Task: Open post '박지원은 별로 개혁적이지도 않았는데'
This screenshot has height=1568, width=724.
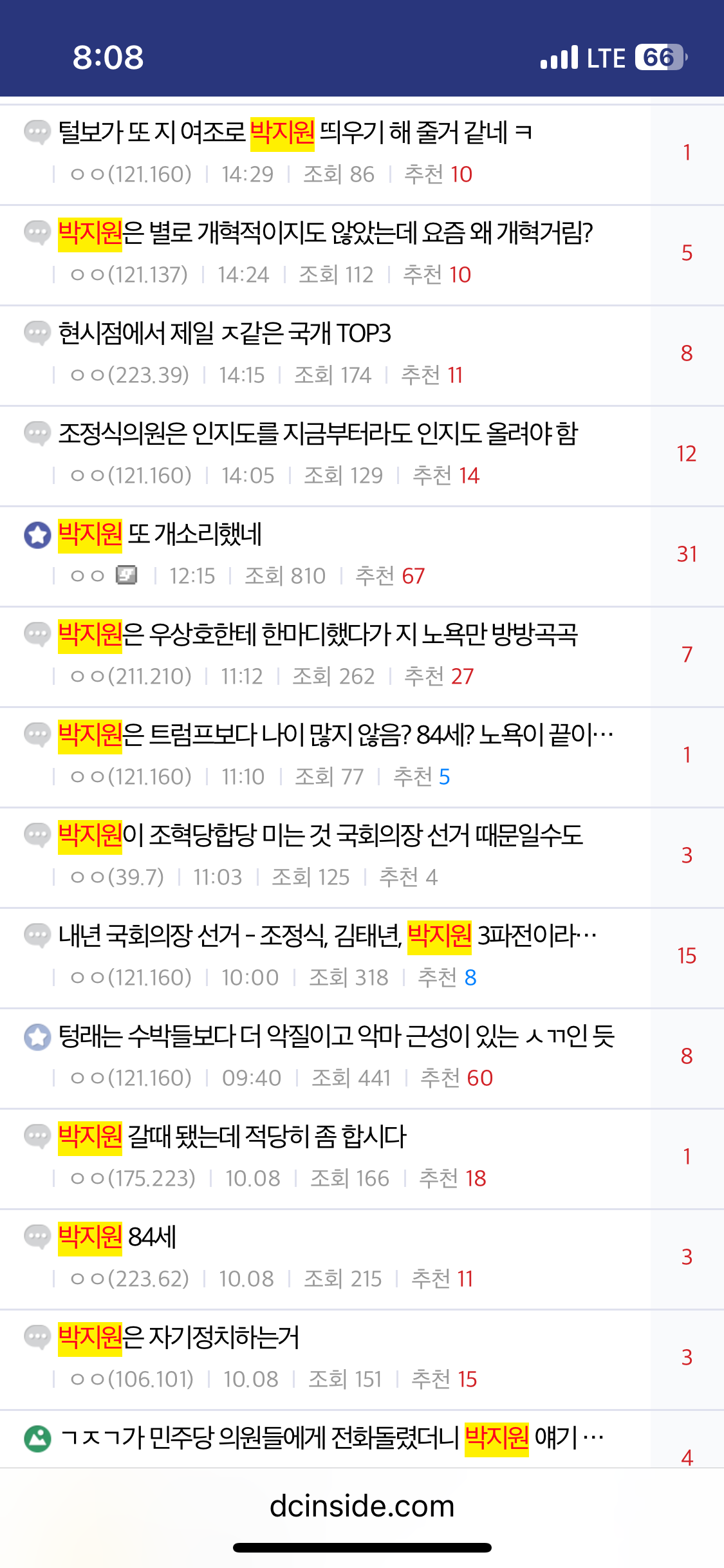Action: (325, 233)
